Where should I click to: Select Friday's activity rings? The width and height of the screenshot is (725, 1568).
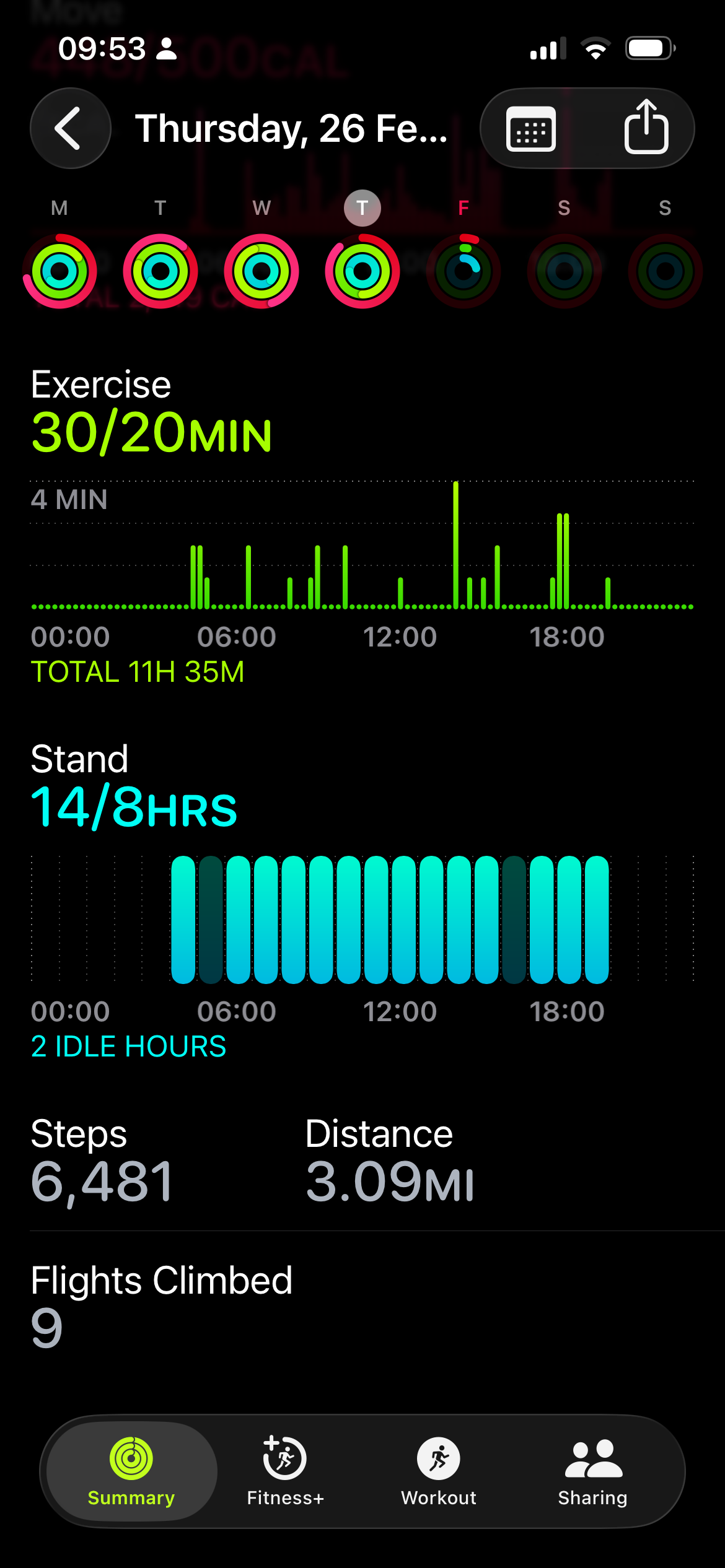(x=464, y=271)
